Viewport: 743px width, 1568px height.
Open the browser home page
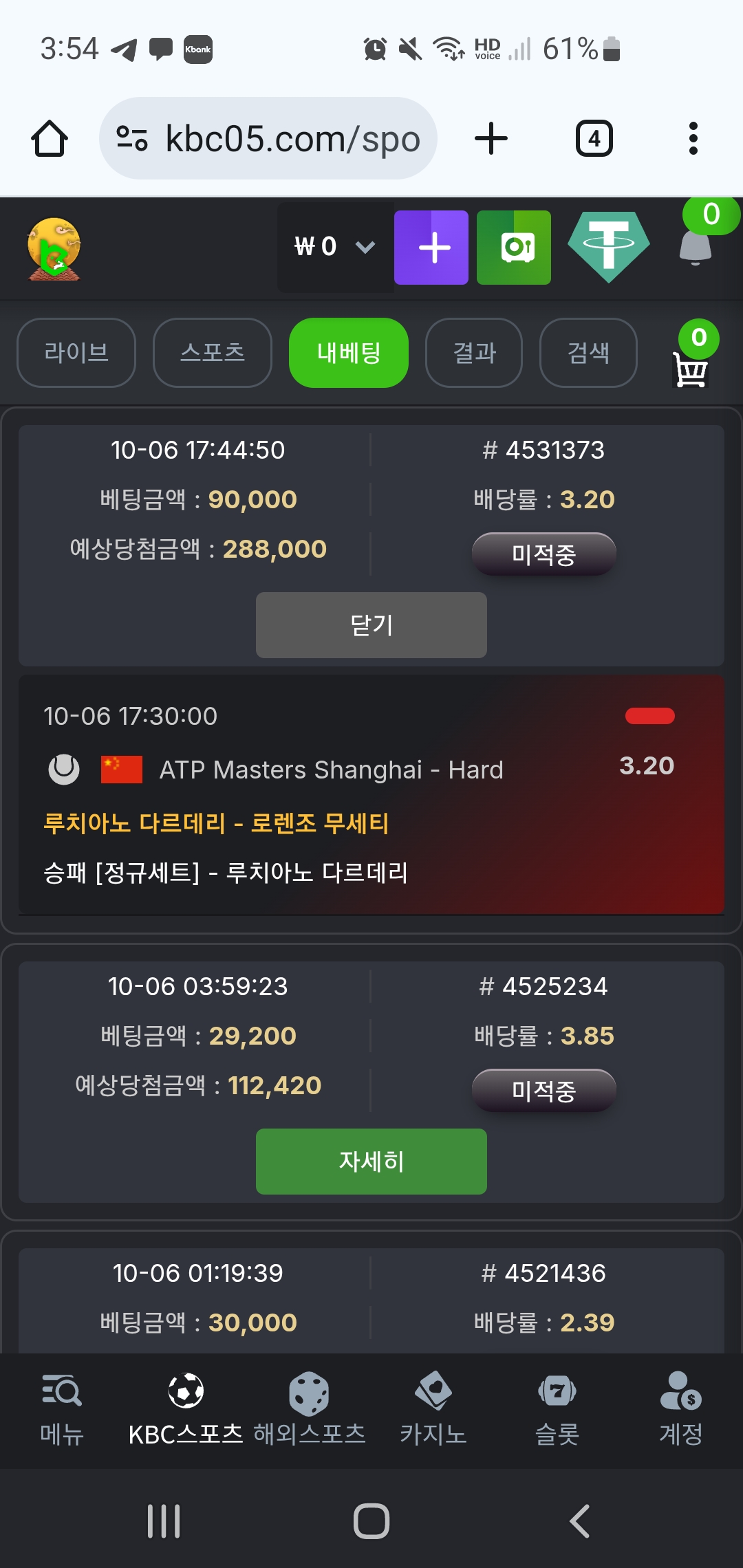click(50, 138)
